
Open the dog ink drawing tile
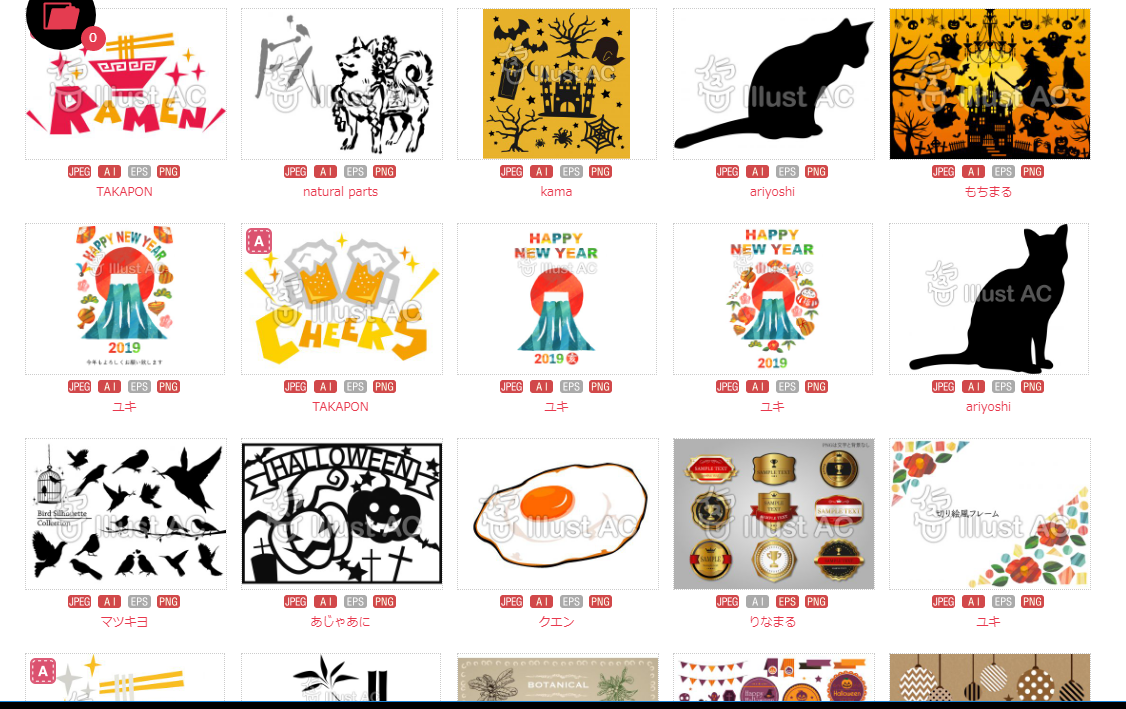341,84
